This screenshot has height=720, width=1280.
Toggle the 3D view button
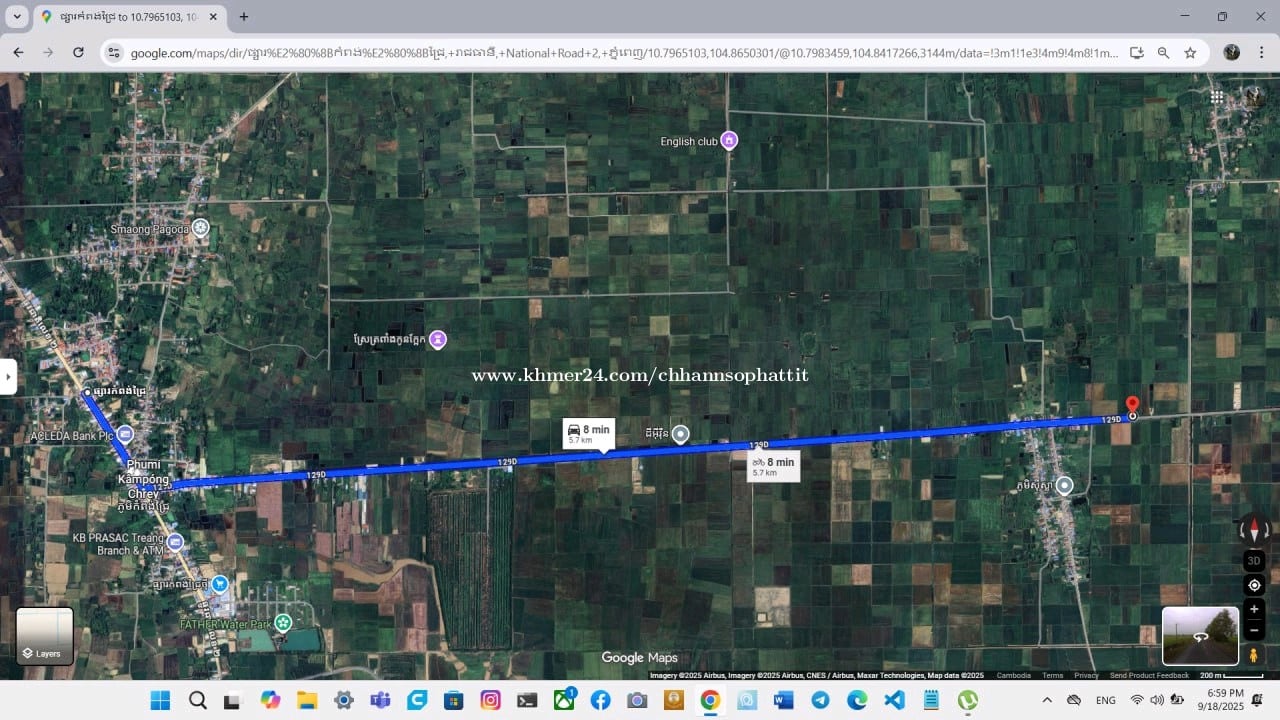click(x=1254, y=560)
